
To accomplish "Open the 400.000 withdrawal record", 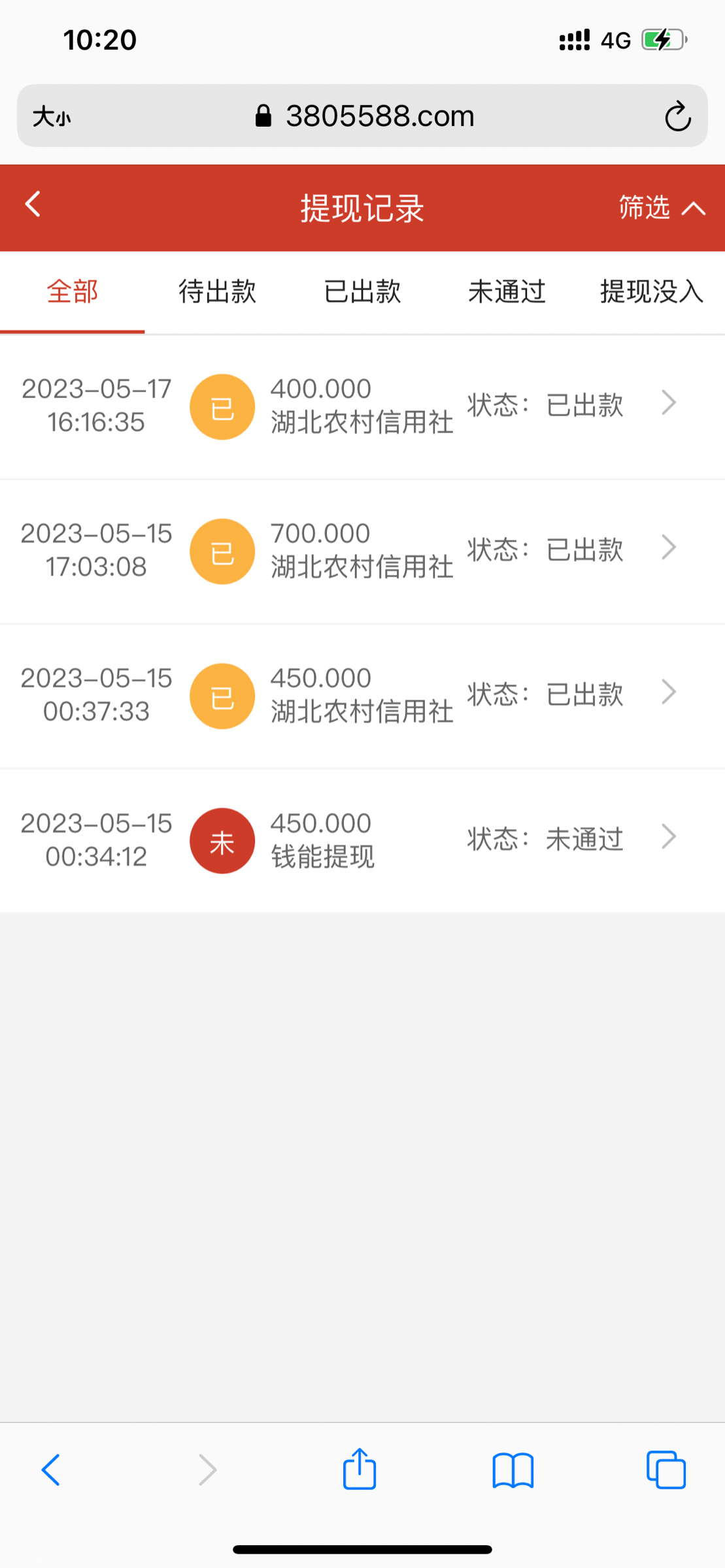I will (362, 406).
